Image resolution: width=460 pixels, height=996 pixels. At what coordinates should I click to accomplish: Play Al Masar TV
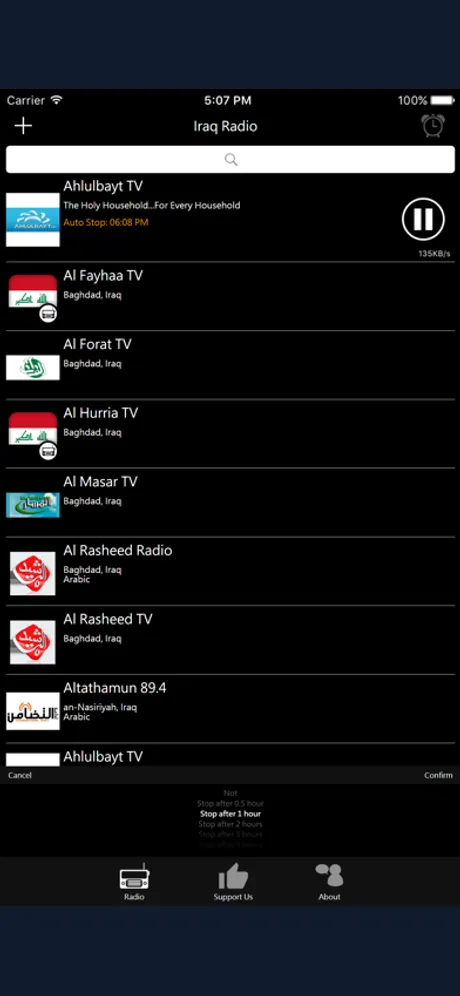pos(230,502)
